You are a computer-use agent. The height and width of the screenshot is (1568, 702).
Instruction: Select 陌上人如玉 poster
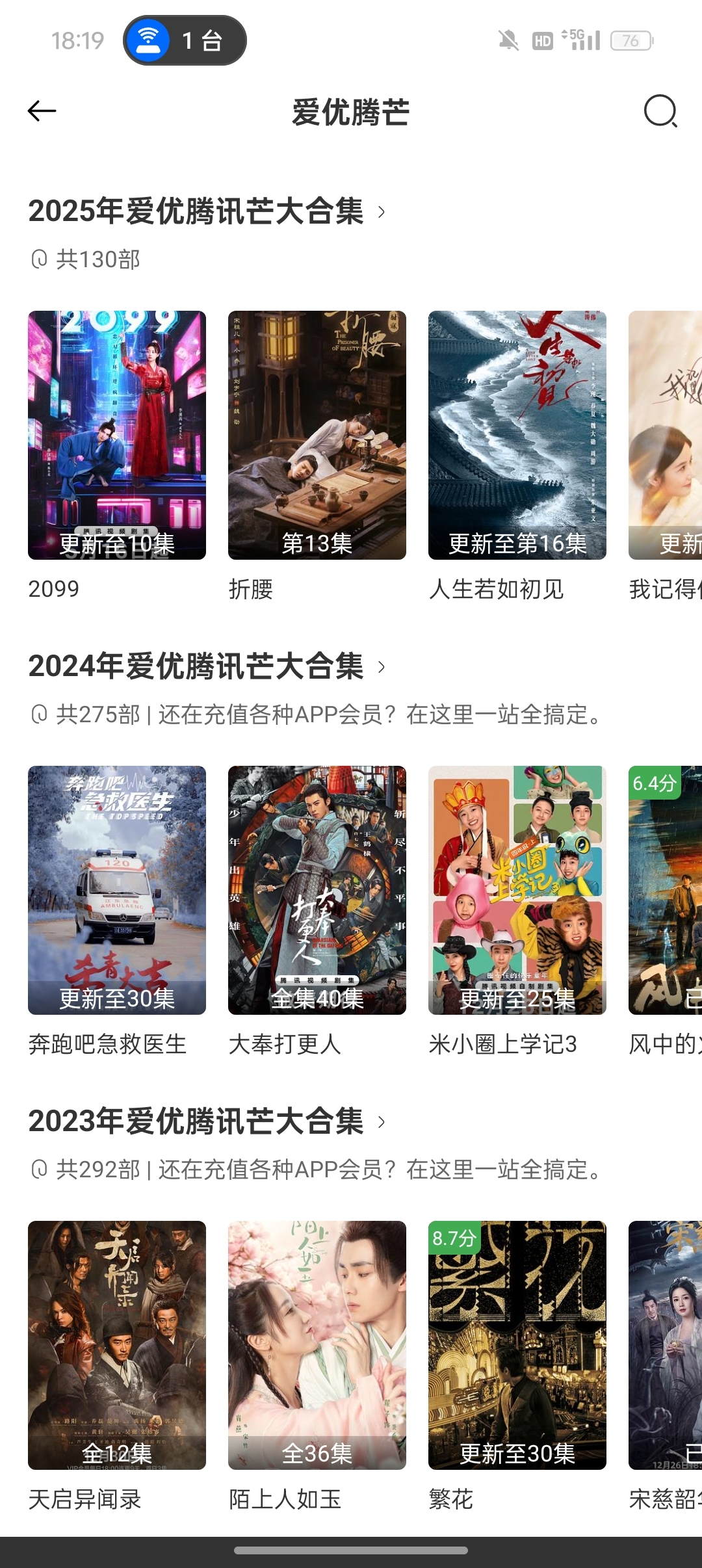pos(317,1345)
